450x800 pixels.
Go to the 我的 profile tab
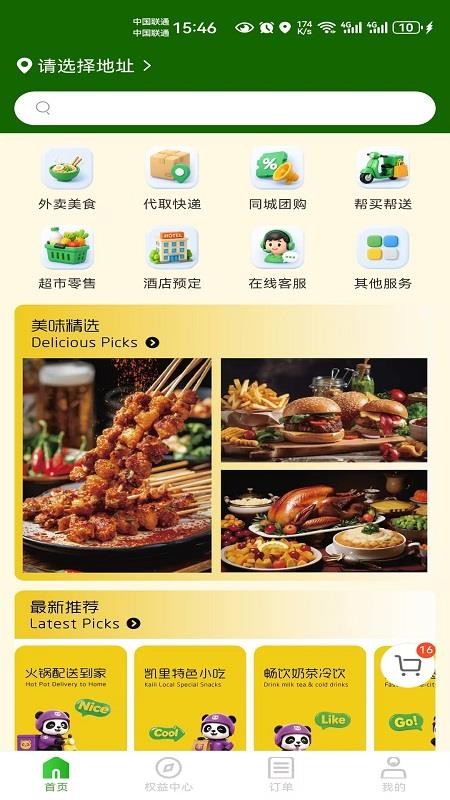tap(393, 774)
